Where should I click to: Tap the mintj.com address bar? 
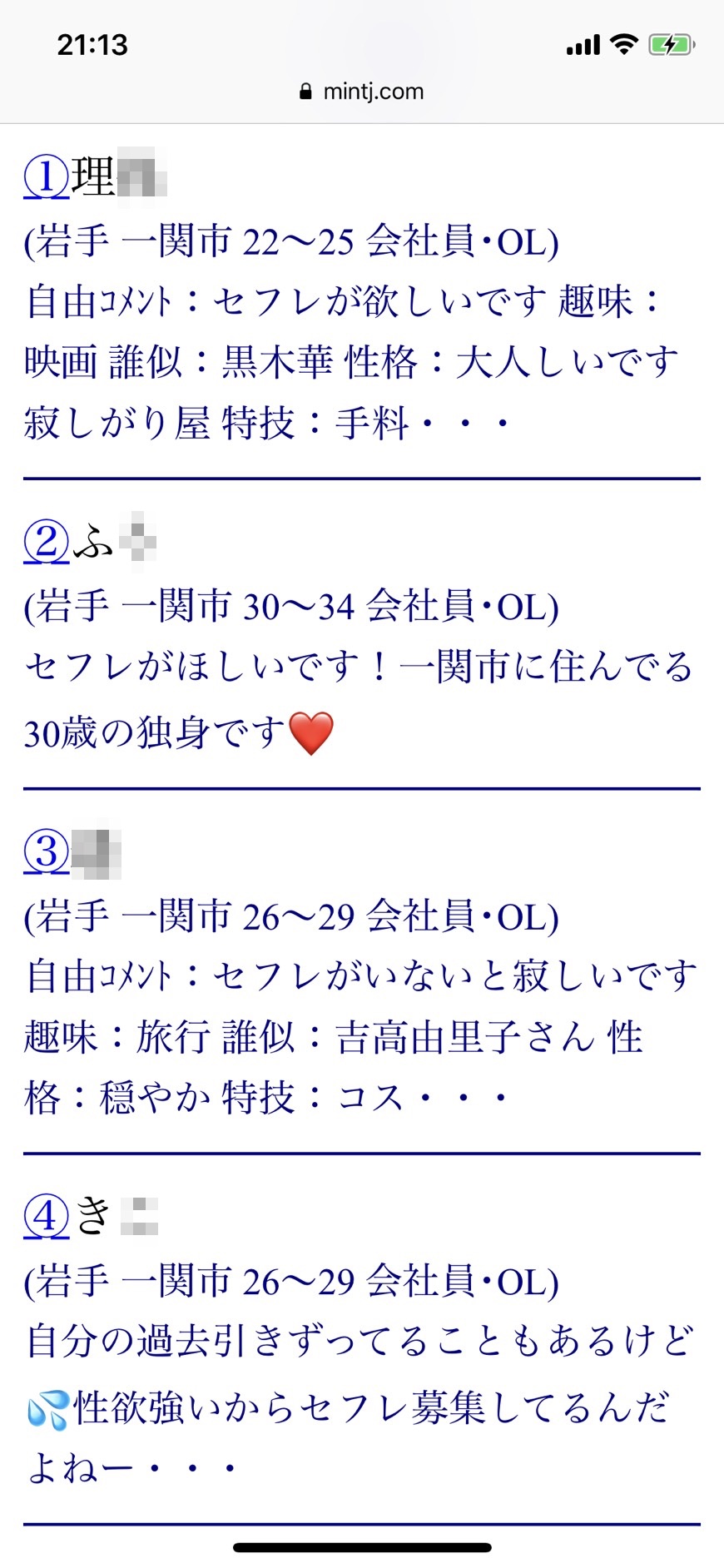[x=362, y=92]
